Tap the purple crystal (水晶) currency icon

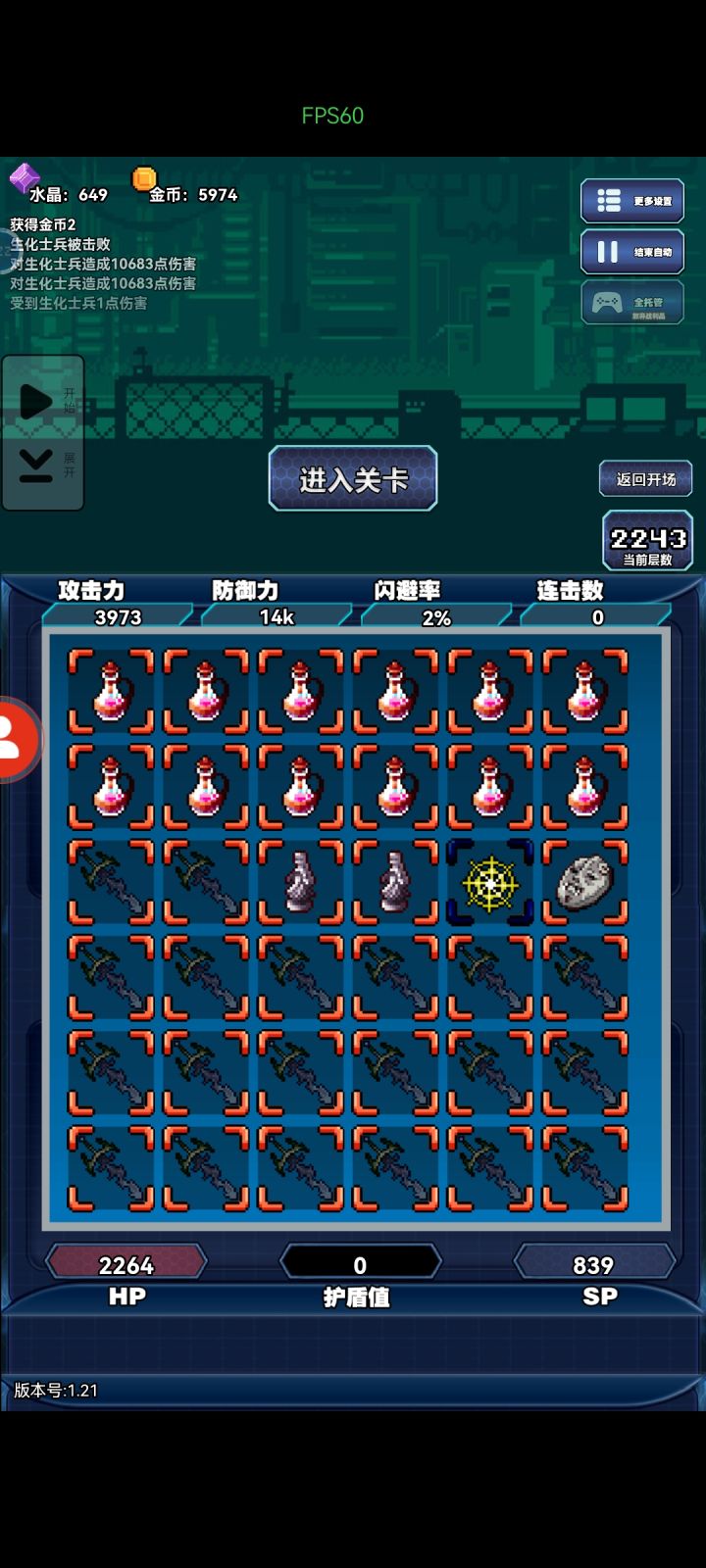22,177
